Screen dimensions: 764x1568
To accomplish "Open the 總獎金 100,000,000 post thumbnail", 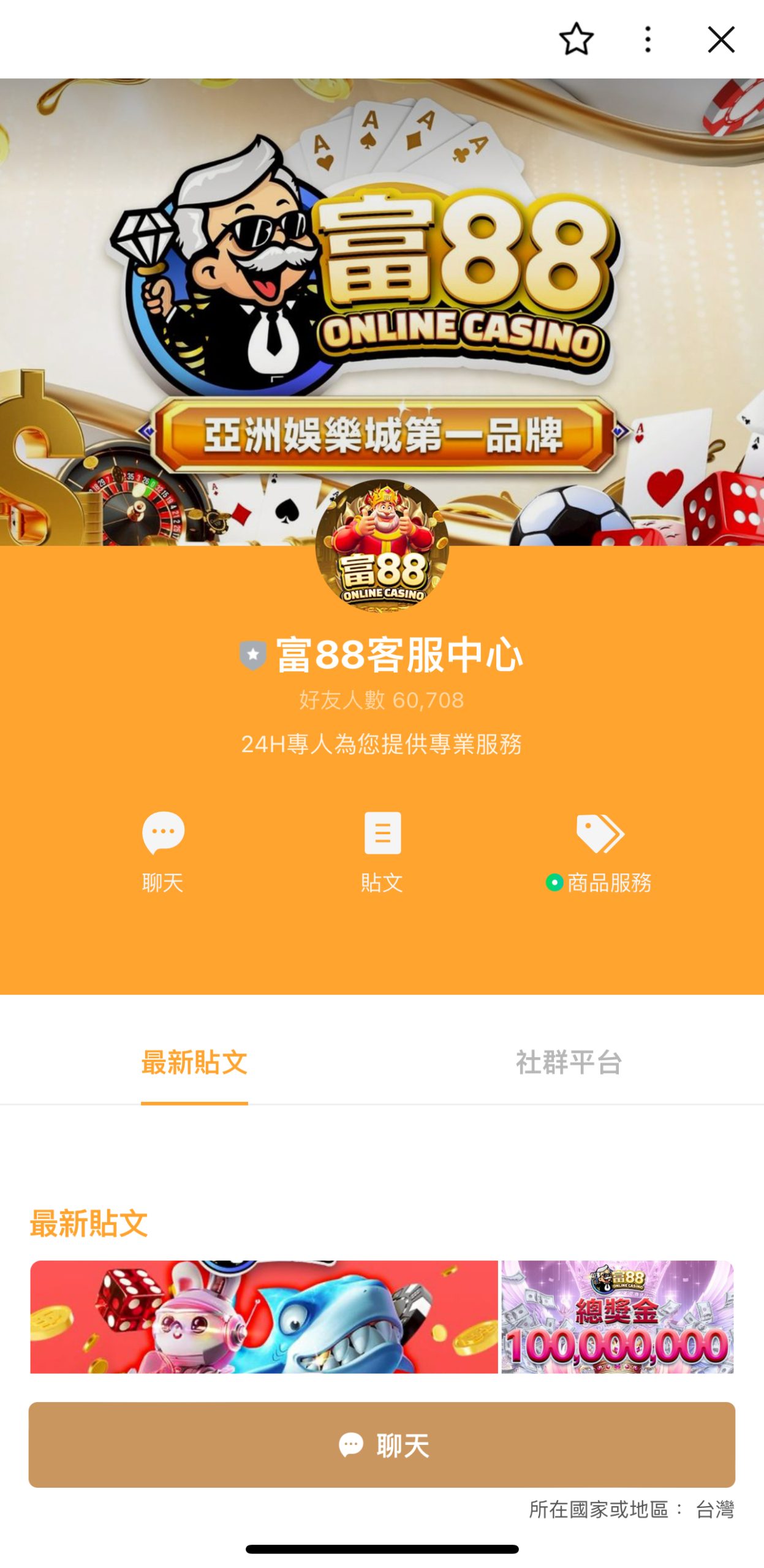I will [617, 1316].
